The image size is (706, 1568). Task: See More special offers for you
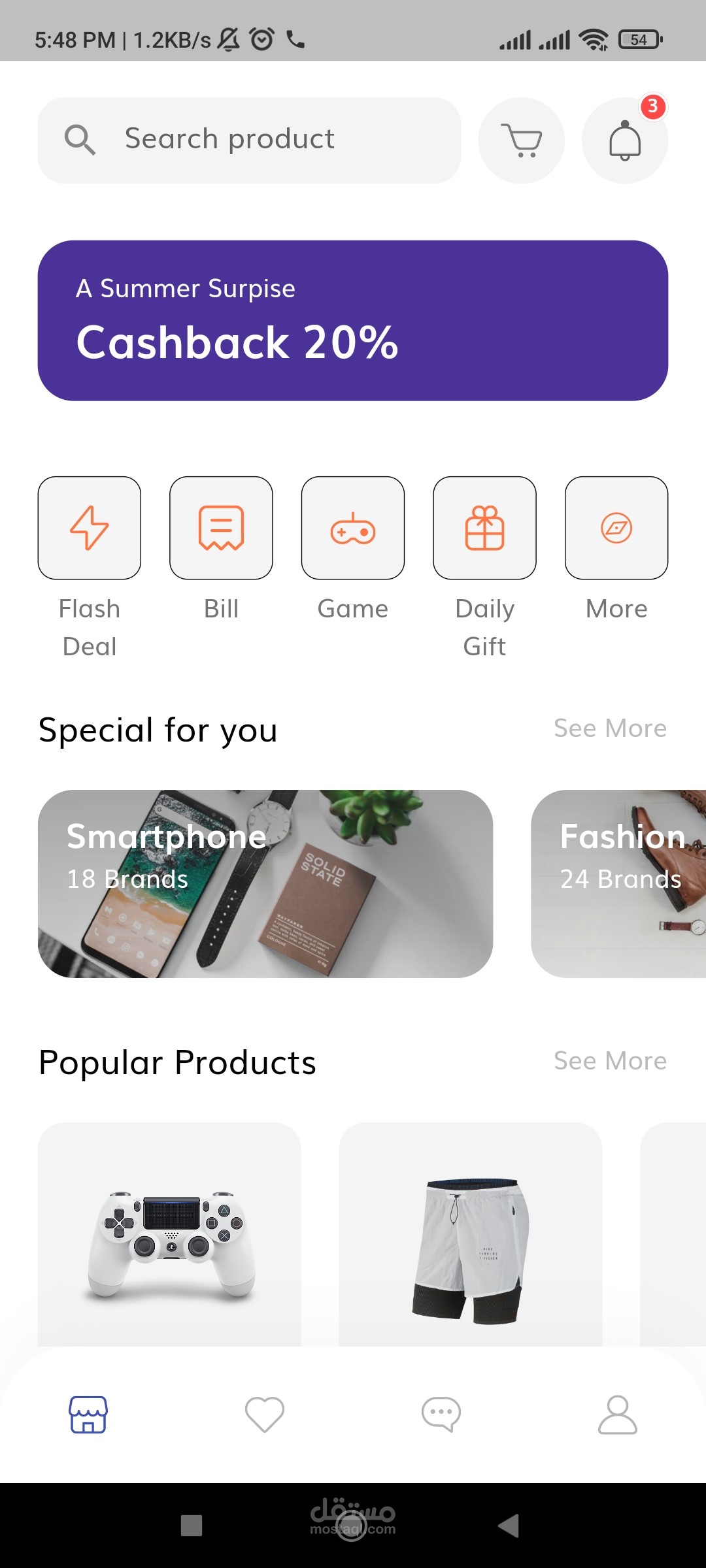[609, 728]
